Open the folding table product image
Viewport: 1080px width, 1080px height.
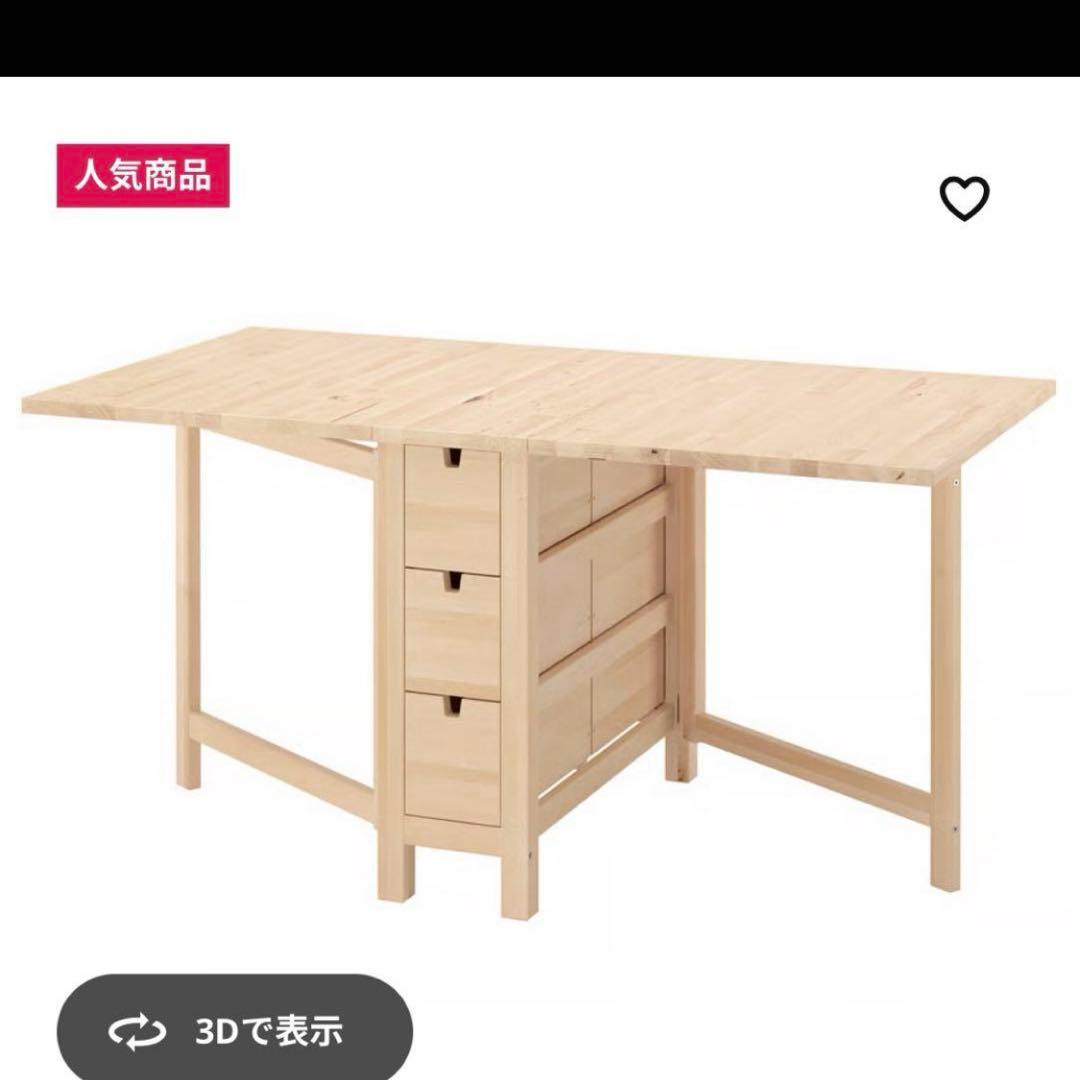[x=540, y=600]
